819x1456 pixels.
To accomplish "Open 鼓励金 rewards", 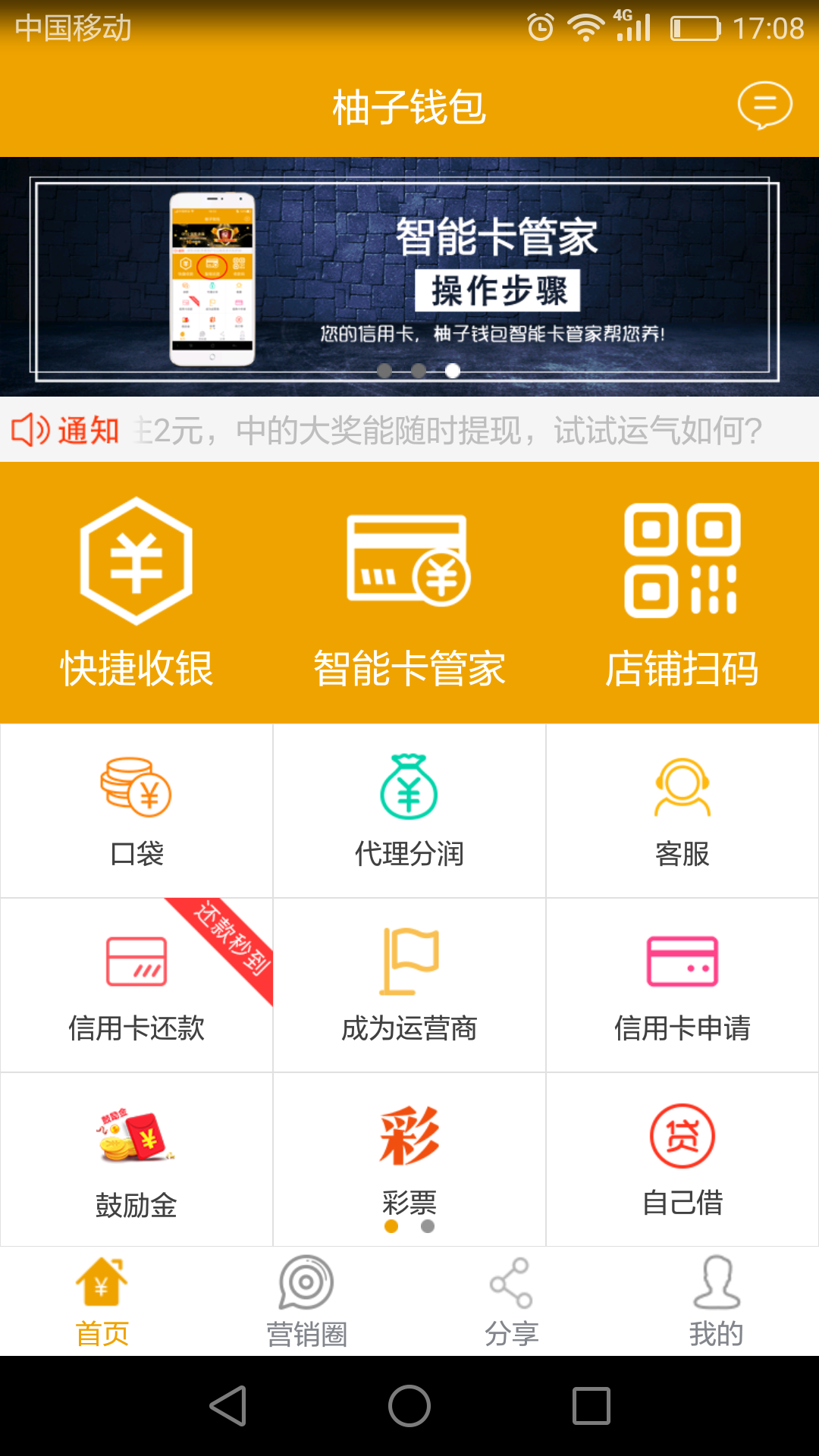I will [136, 1159].
